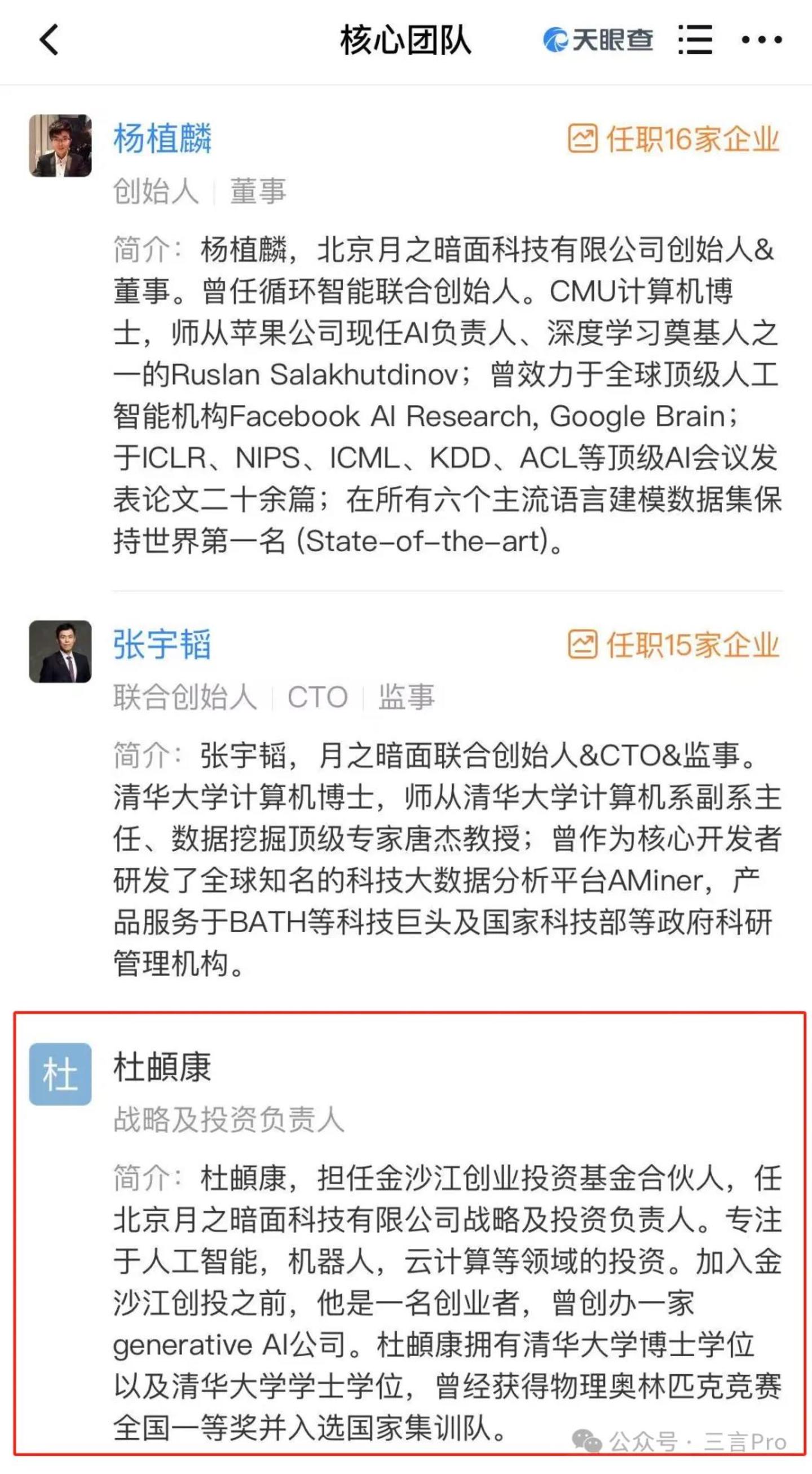This screenshot has width=812, height=1474.
Task: View 杨植麟's 任职16家企业 list
Action: point(674,139)
